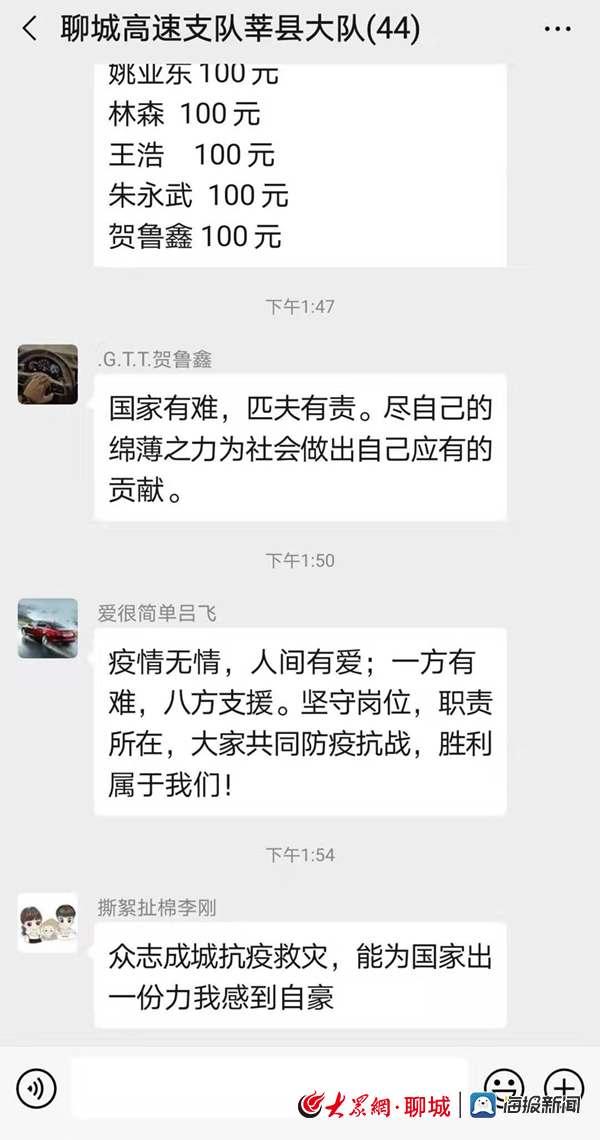The height and width of the screenshot is (1140, 600).
Task: Open the plus attachments panel
Action: coord(563,1086)
